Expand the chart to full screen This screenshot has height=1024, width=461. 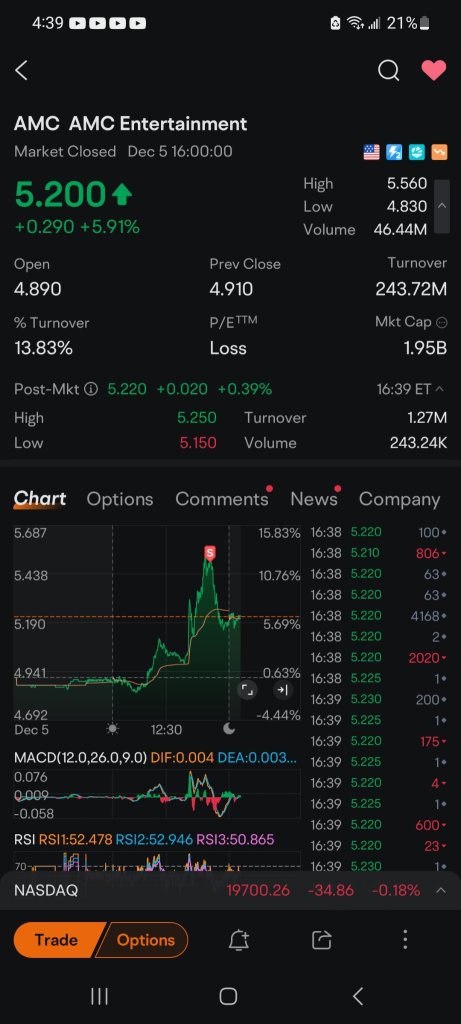[247, 690]
